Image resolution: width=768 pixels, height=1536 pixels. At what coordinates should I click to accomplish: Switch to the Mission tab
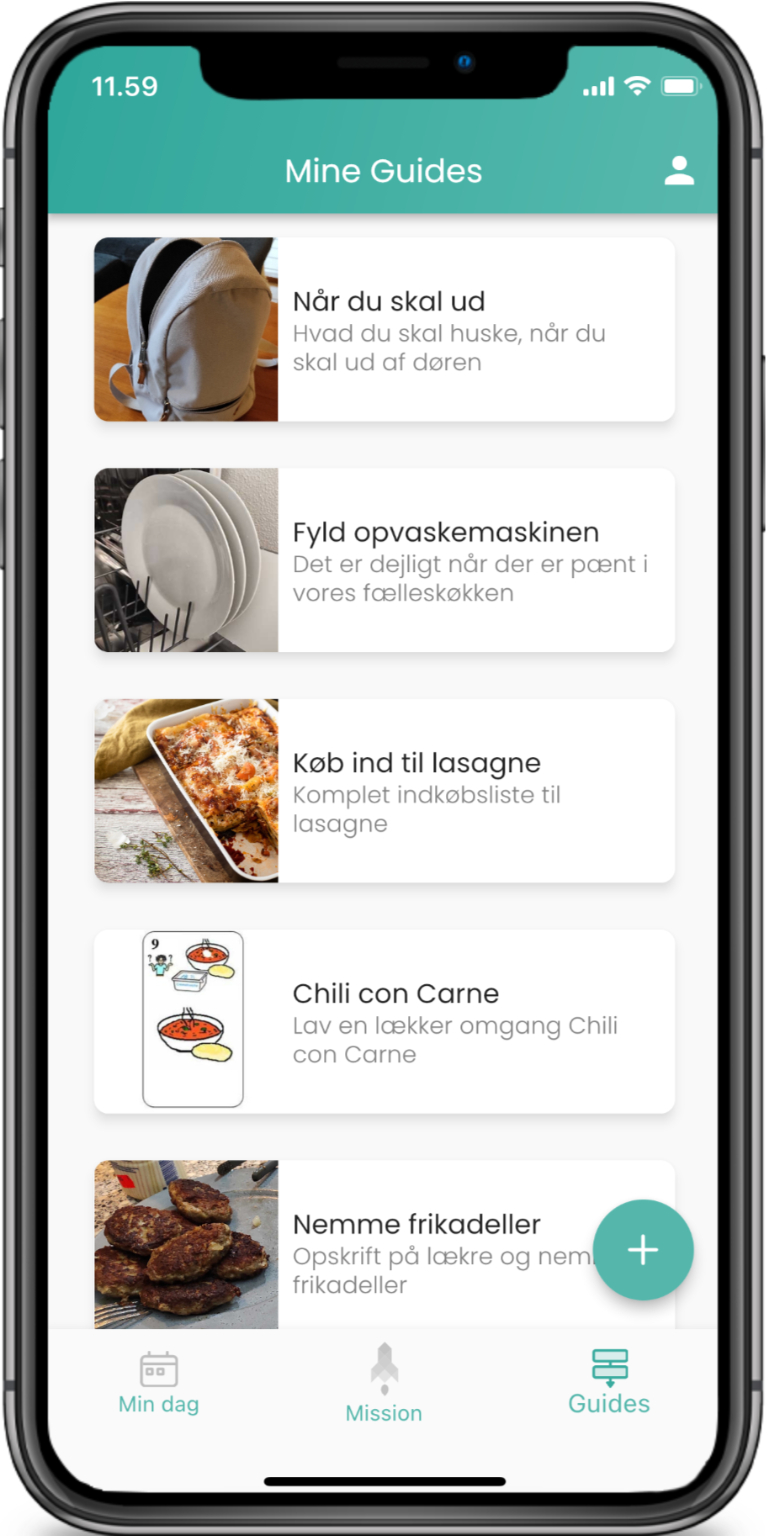384,1385
